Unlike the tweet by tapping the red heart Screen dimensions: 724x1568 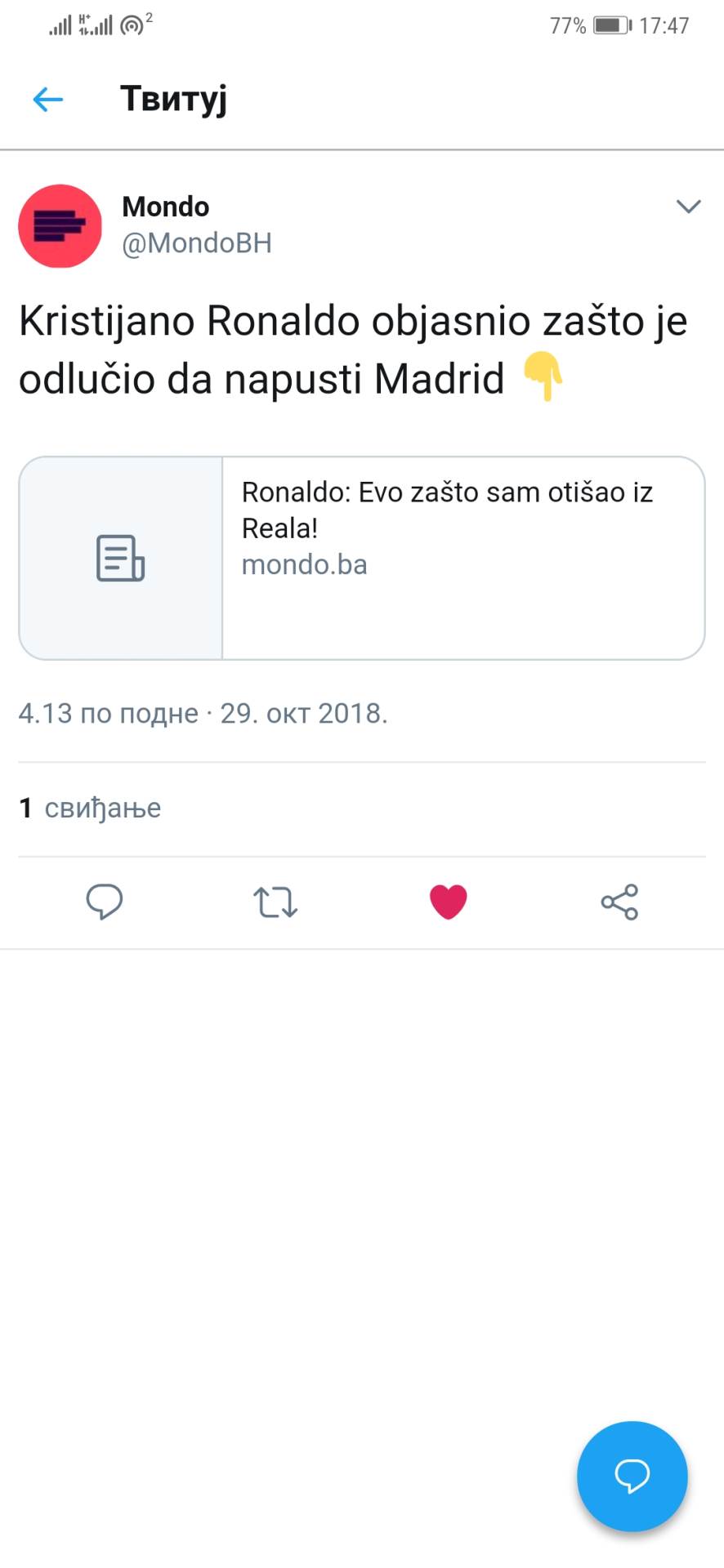pyautogui.click(x=449, y=901)
